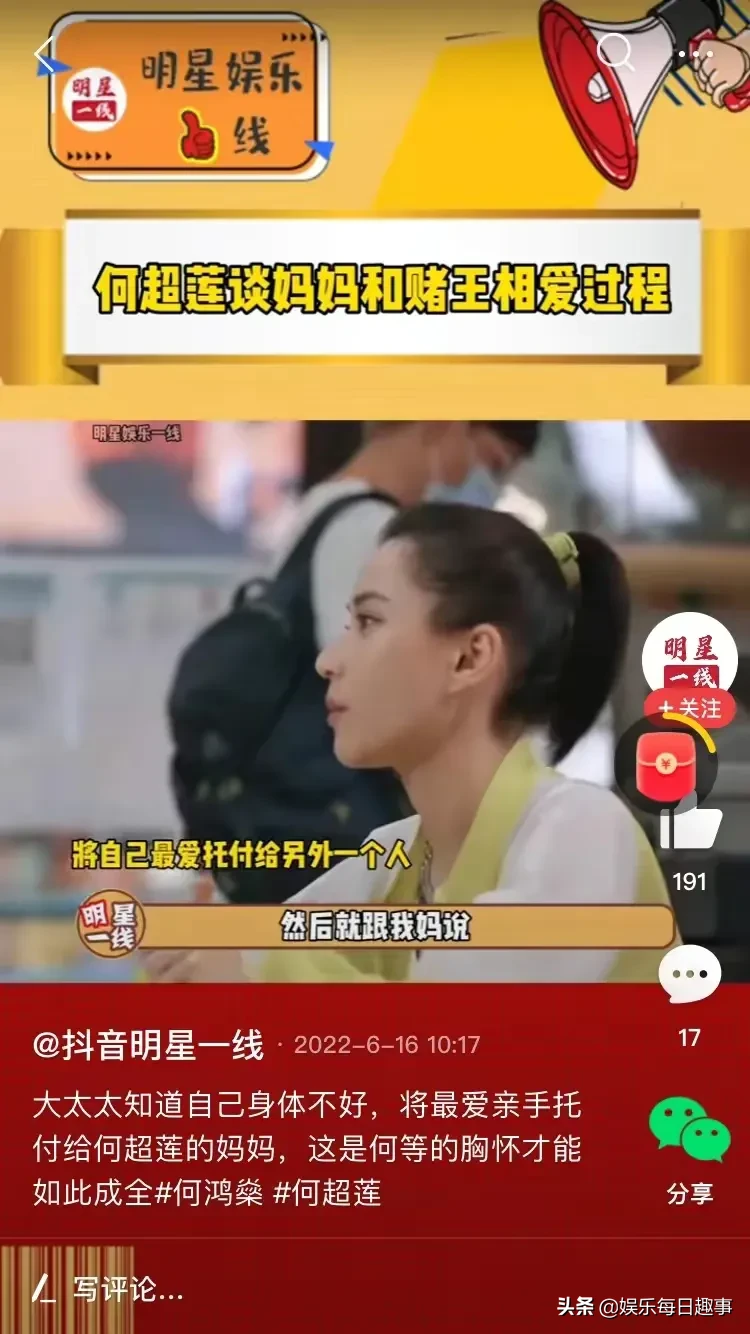Open @抖音明星一线 author profile
The height and width of the screenshot is (1334, 750).
coord(148,1045)
